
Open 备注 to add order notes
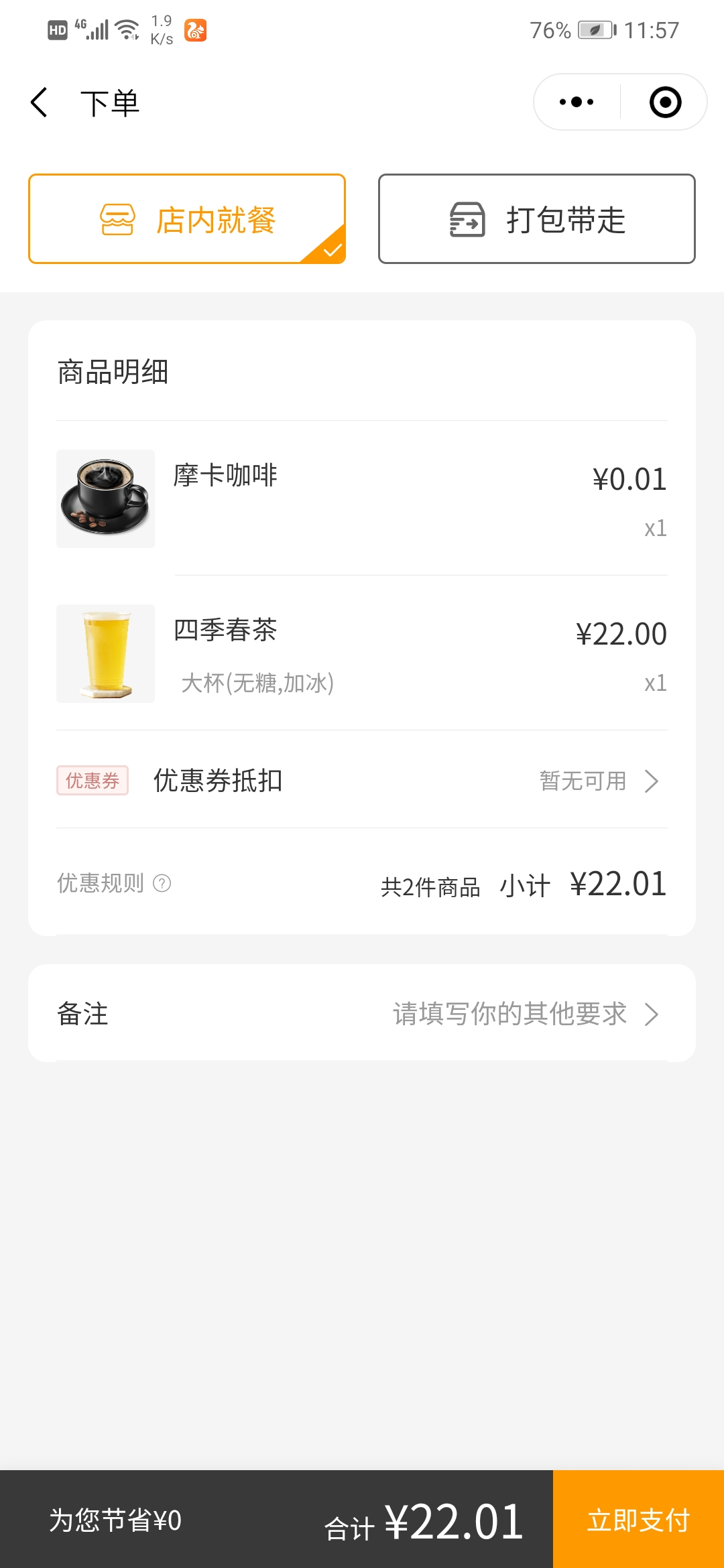[x=362, y=1014]
